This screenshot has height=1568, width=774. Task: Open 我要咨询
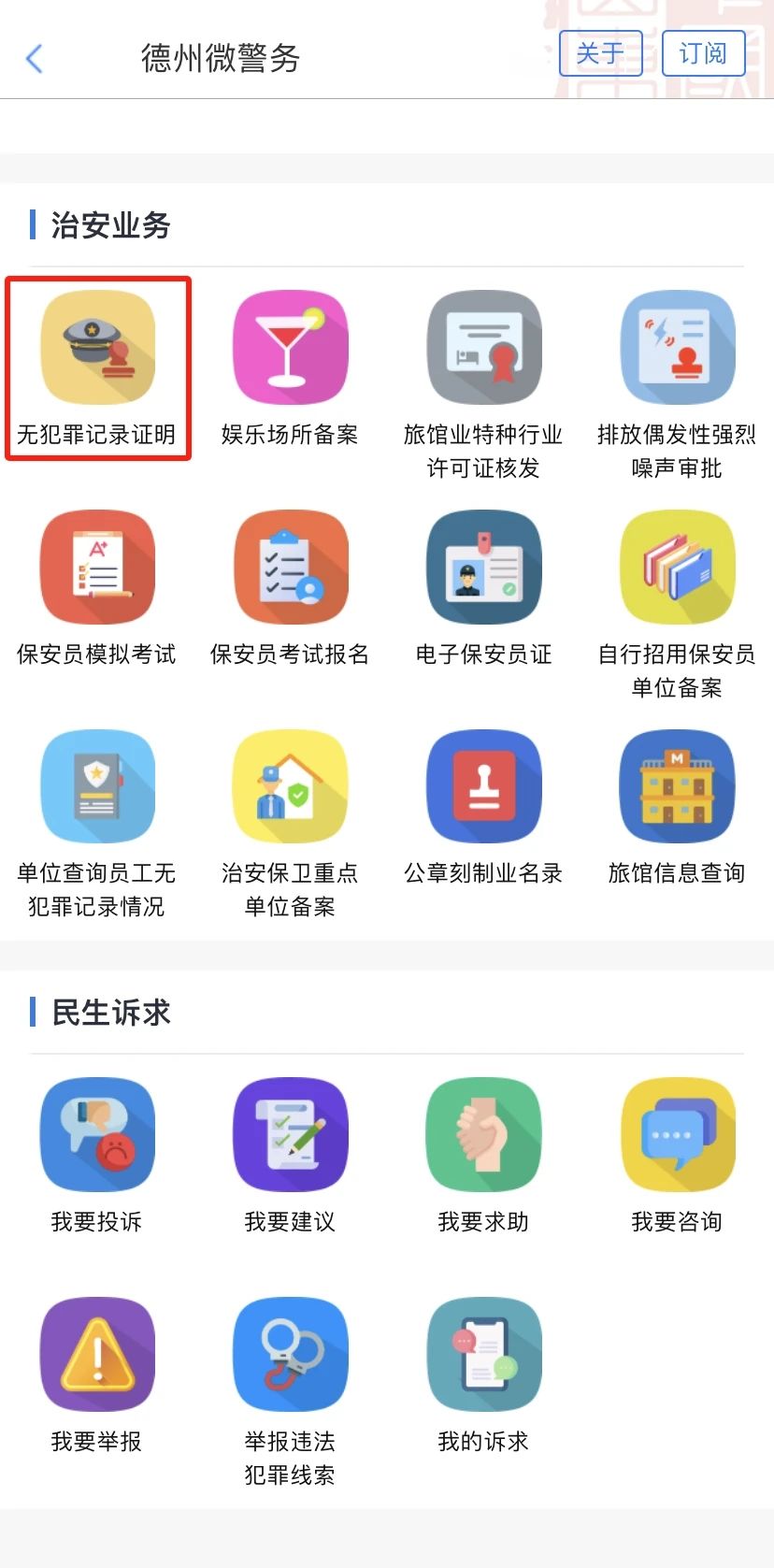click(677, 1156)
